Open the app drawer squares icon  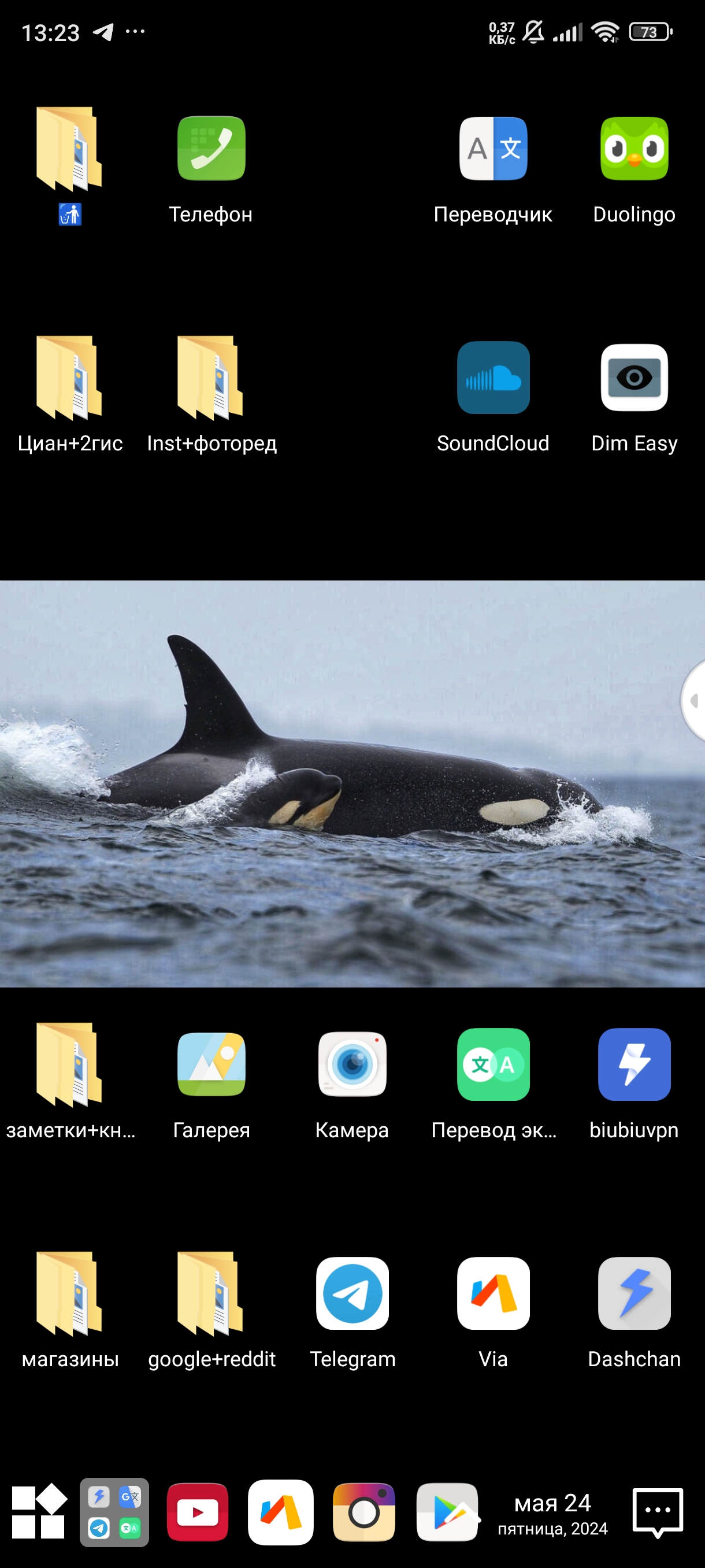[x=39, y=1512]
